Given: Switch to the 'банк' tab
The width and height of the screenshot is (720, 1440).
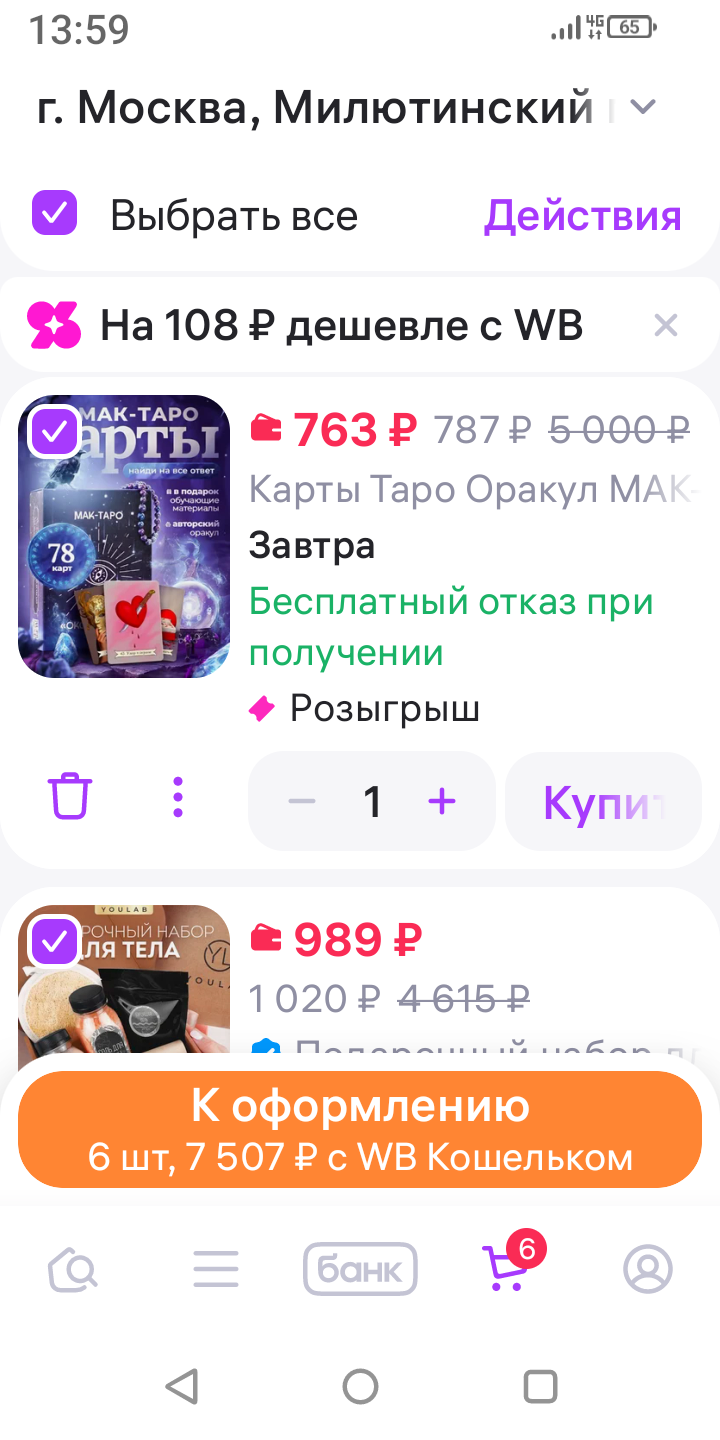Looking at the screenshot, I should [360, 1269].
